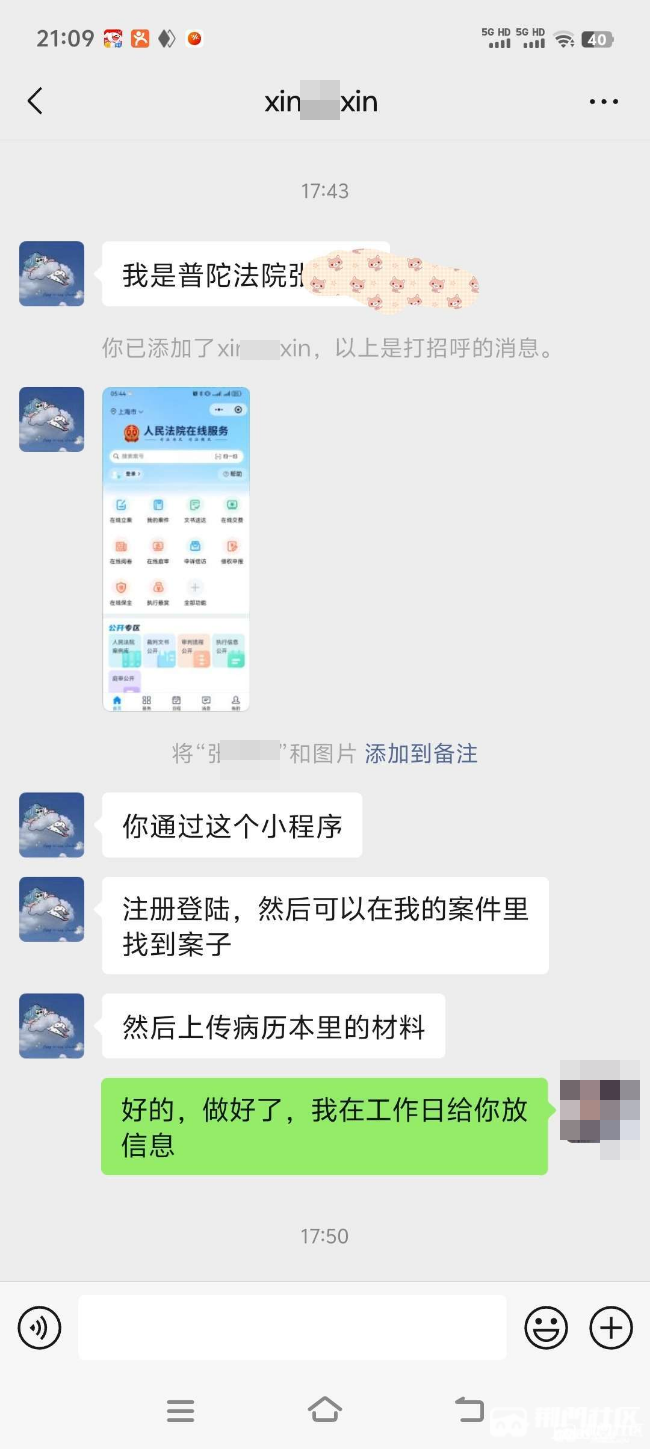Focus the message text field
The image size is (650, 1449).
pyautogui.click(x=292, y=1328)
